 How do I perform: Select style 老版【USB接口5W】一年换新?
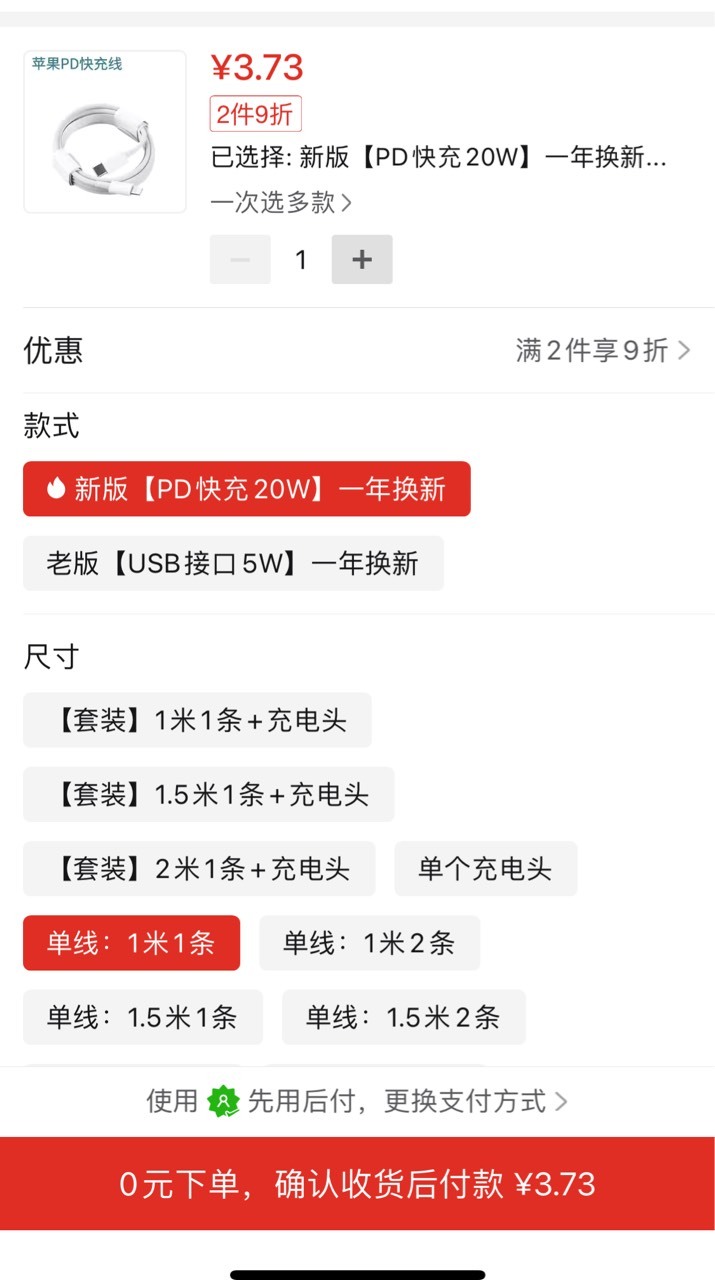[x=233, y=563]
